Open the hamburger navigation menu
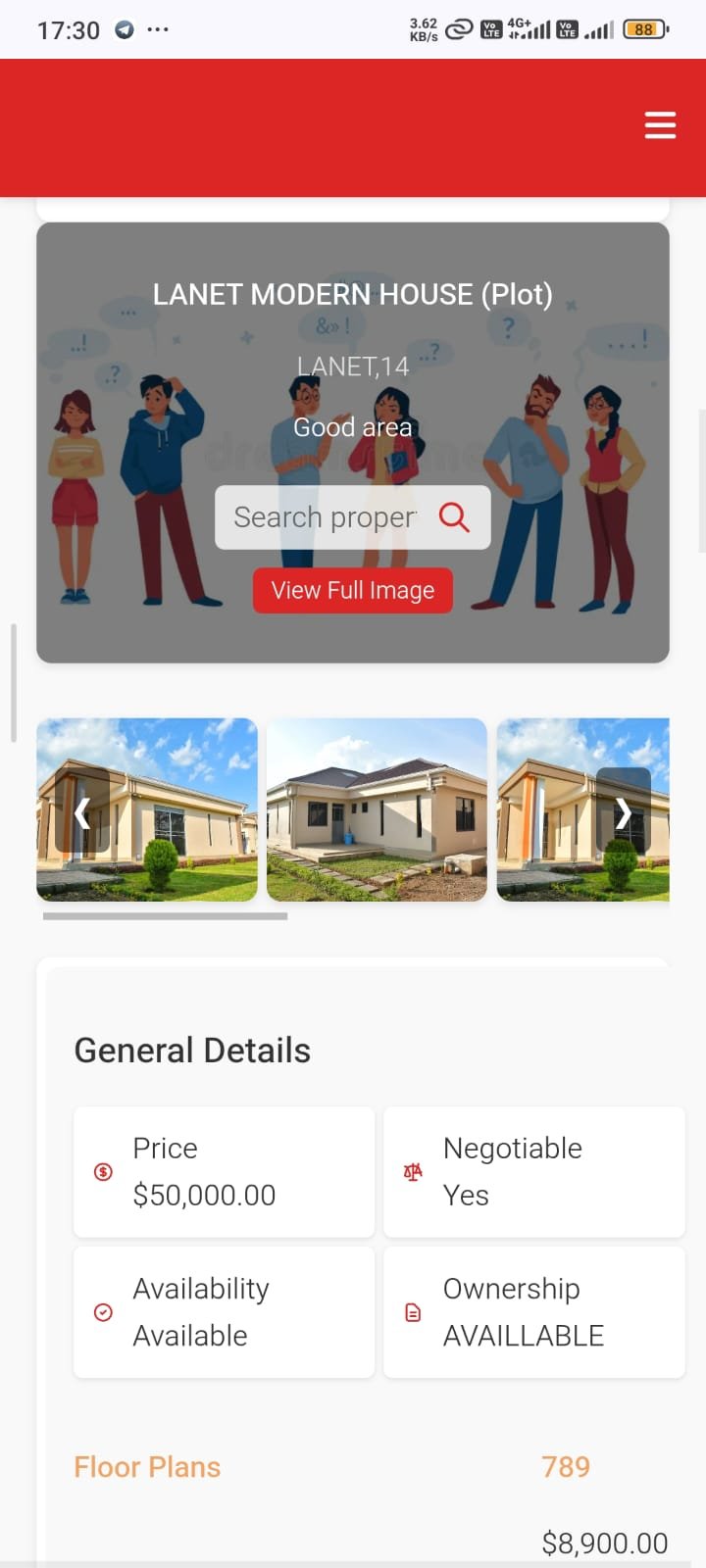This screenshot has width=706, height=1568. pyautogui.click(x=660, y=125)
